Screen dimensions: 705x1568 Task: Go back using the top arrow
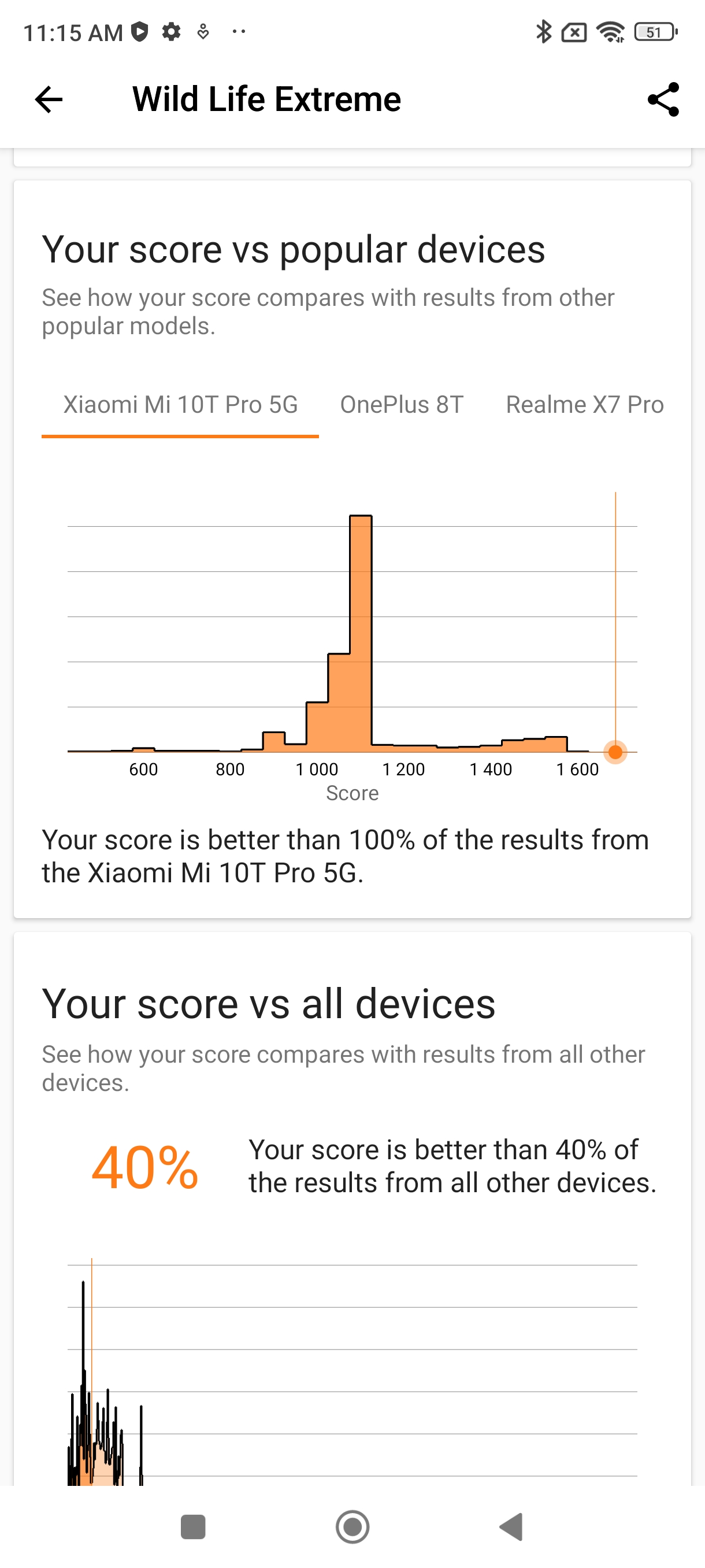[49, 100]
